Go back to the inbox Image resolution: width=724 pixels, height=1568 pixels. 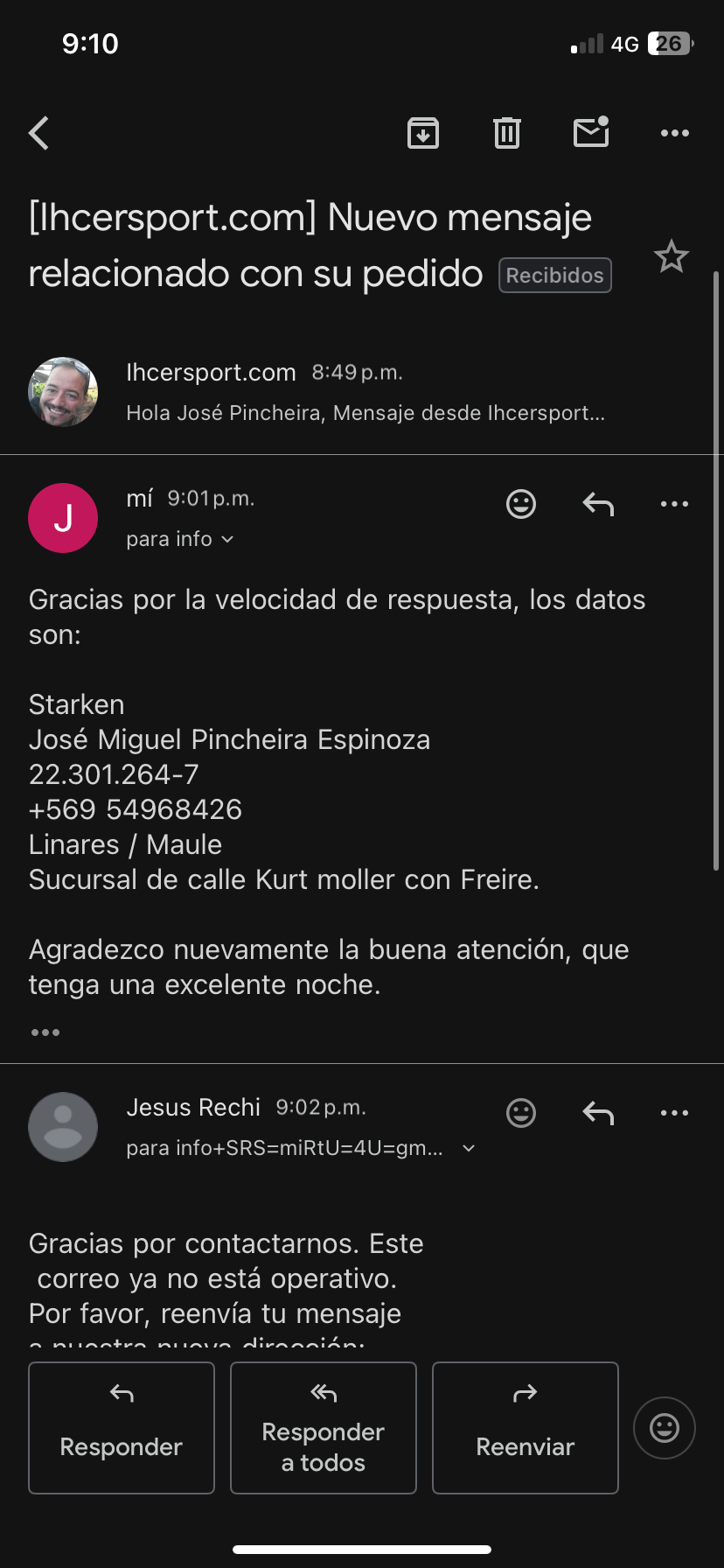click(39, 134)
